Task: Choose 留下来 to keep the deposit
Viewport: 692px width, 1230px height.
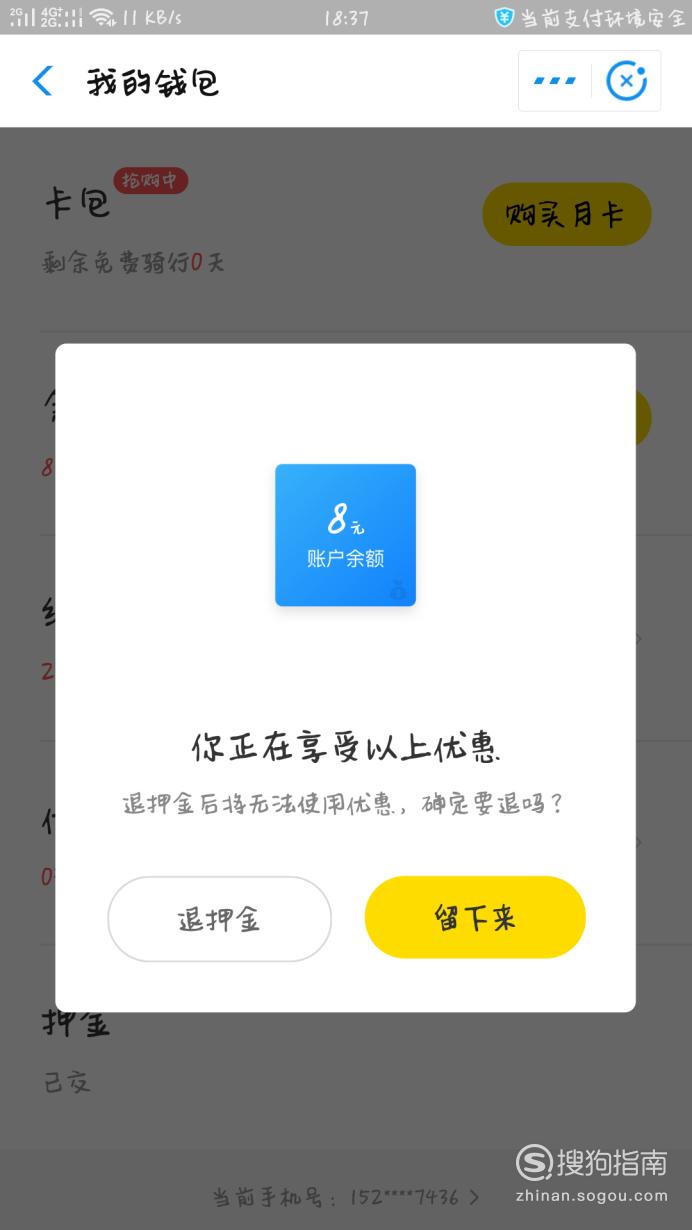Action: coord(475,917)
